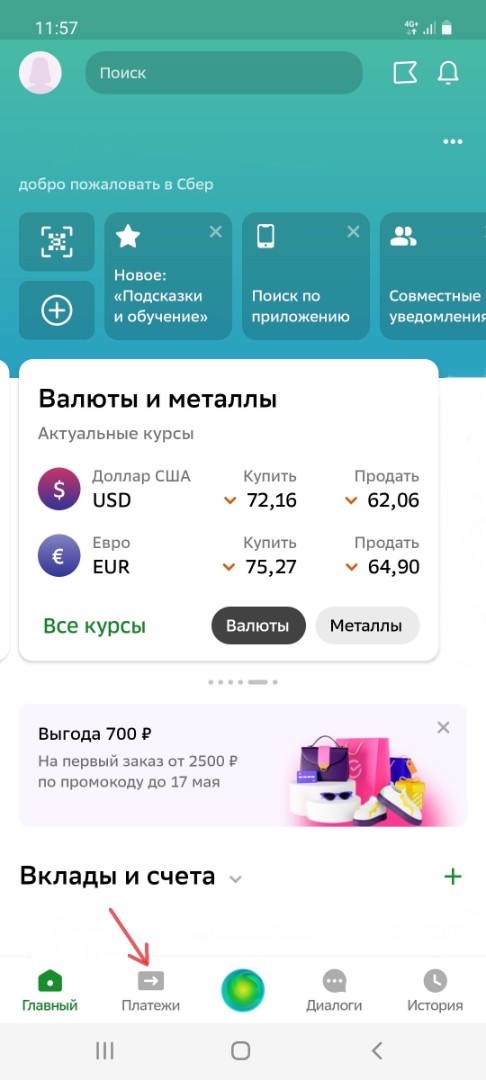Image resolution: width=486 pixels, height=1080 pixels.
Task: Tap the Поиск search field
Action: [x=224, y=72]
